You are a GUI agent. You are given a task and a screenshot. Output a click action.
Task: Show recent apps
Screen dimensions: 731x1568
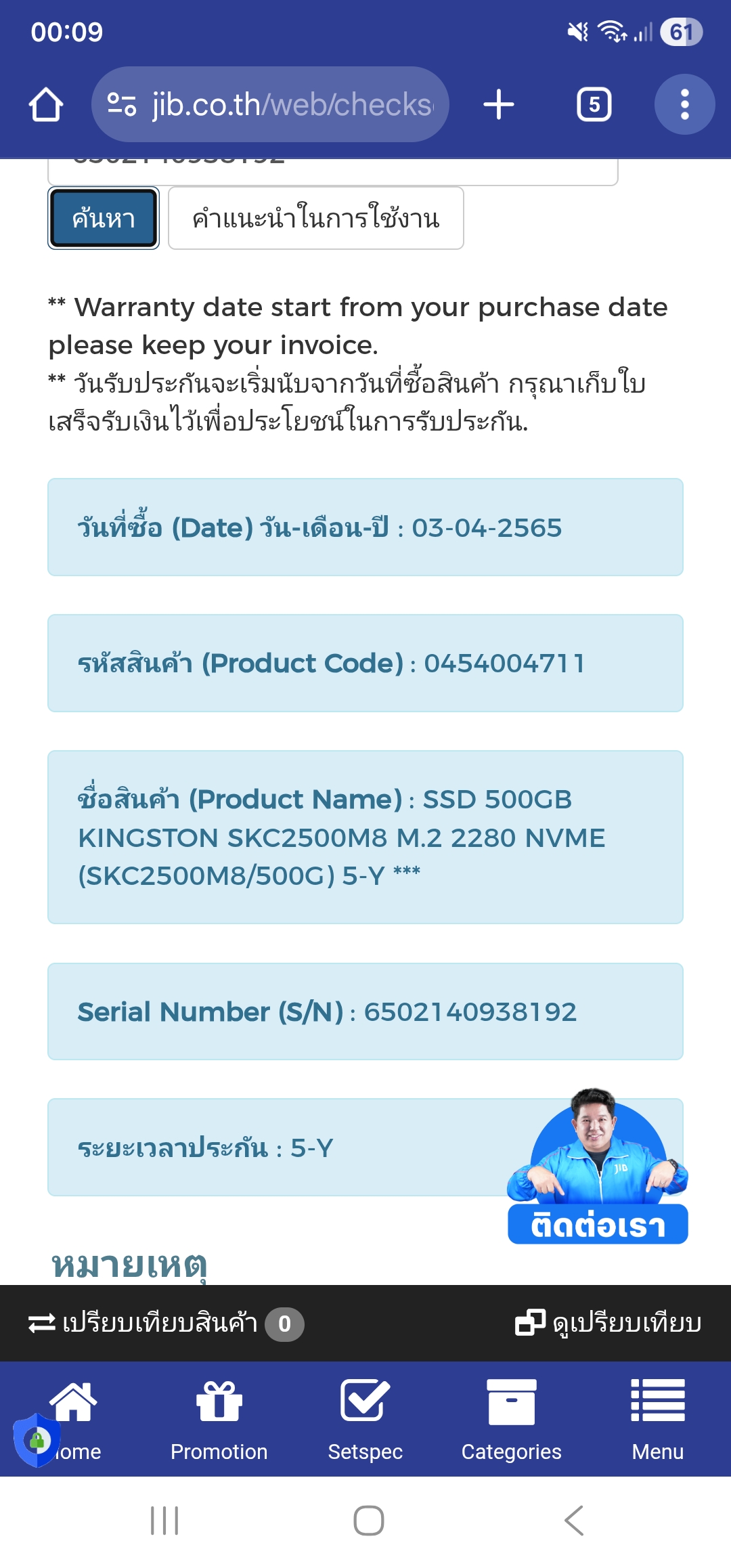coord(164,1521)
